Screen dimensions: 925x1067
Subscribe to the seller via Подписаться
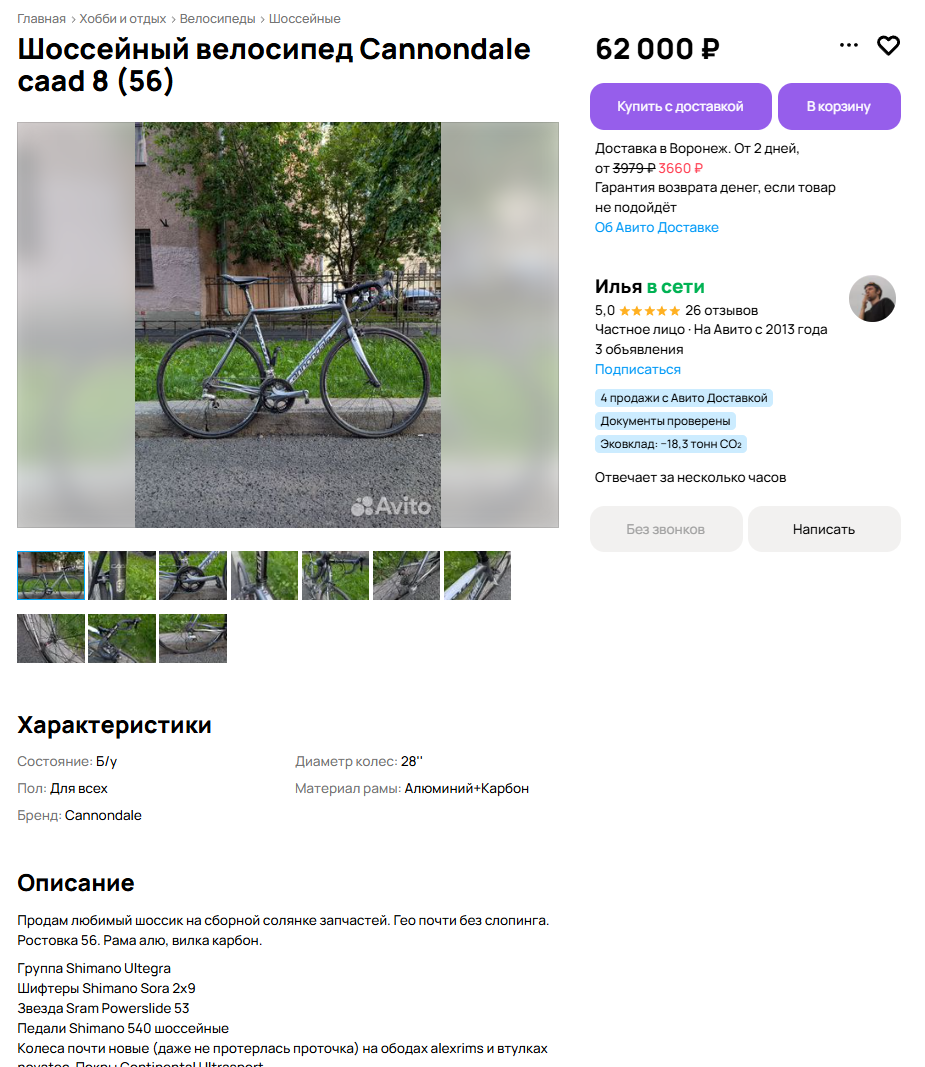click(637, 369)
